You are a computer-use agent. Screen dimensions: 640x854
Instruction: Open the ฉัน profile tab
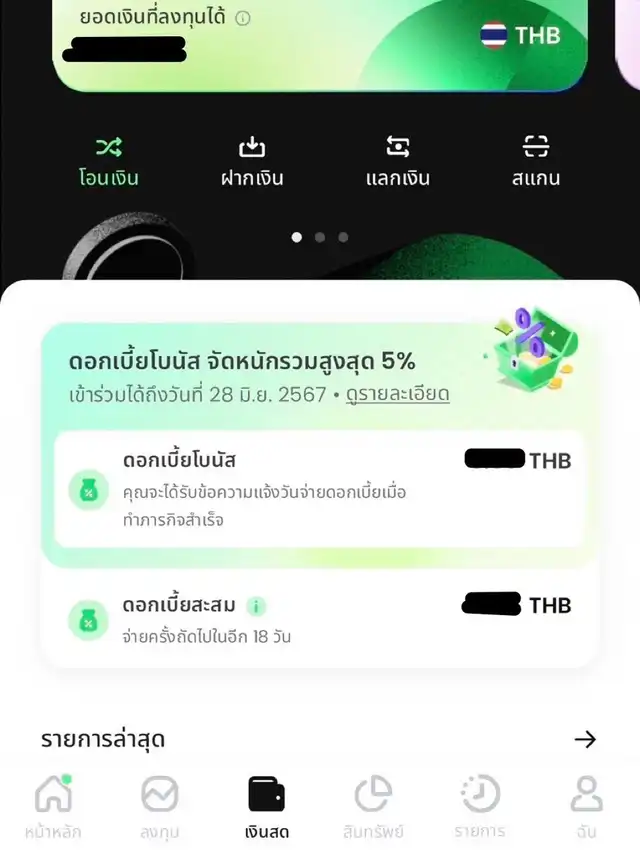click(585, 806)
